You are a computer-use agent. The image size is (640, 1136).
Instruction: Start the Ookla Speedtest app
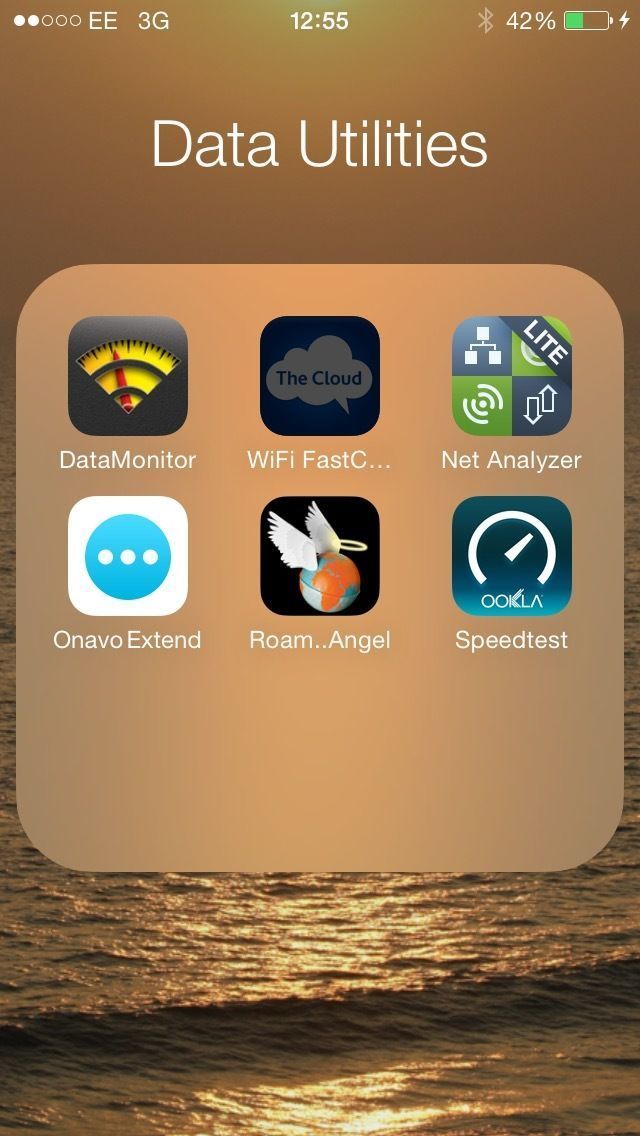pos(512,556)
